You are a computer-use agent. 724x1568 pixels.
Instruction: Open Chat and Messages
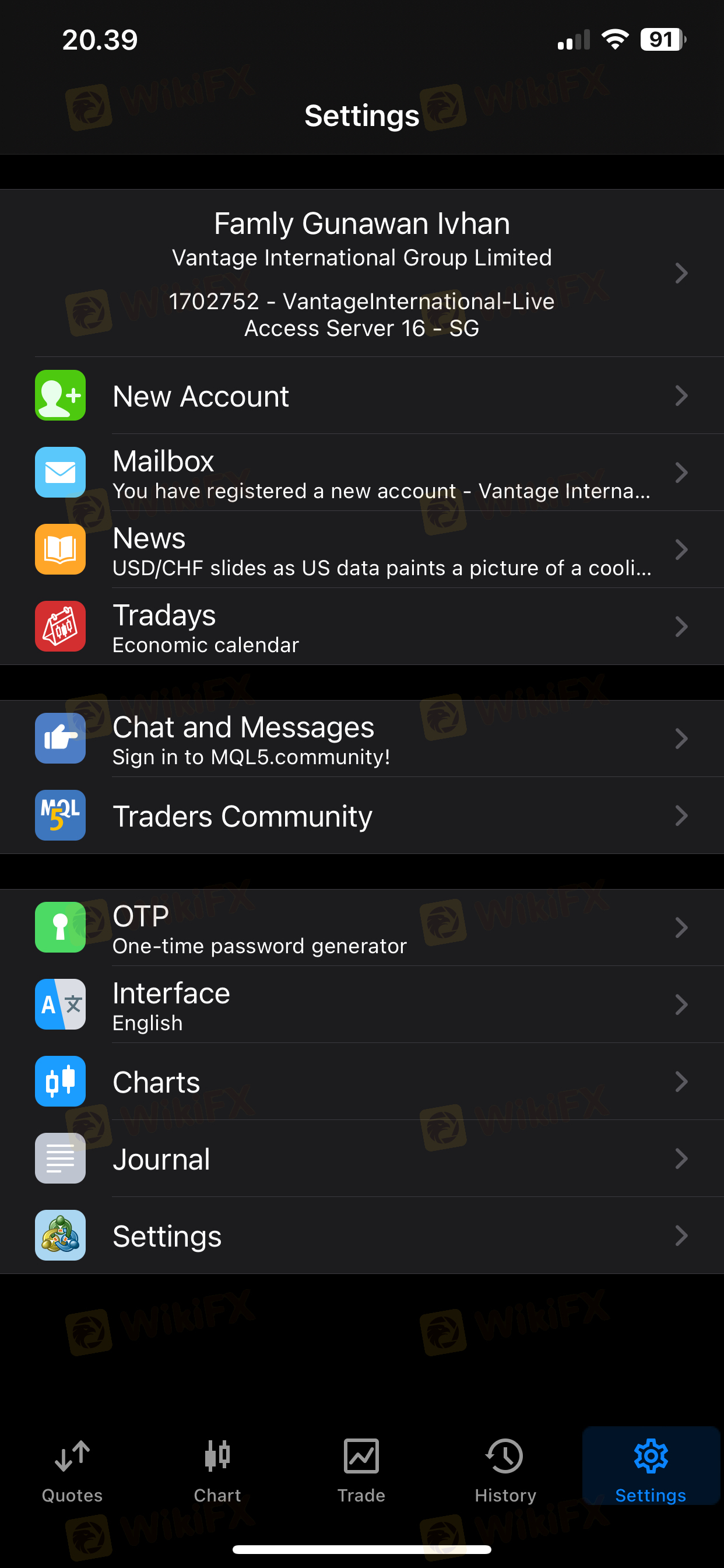coord(362,739)
